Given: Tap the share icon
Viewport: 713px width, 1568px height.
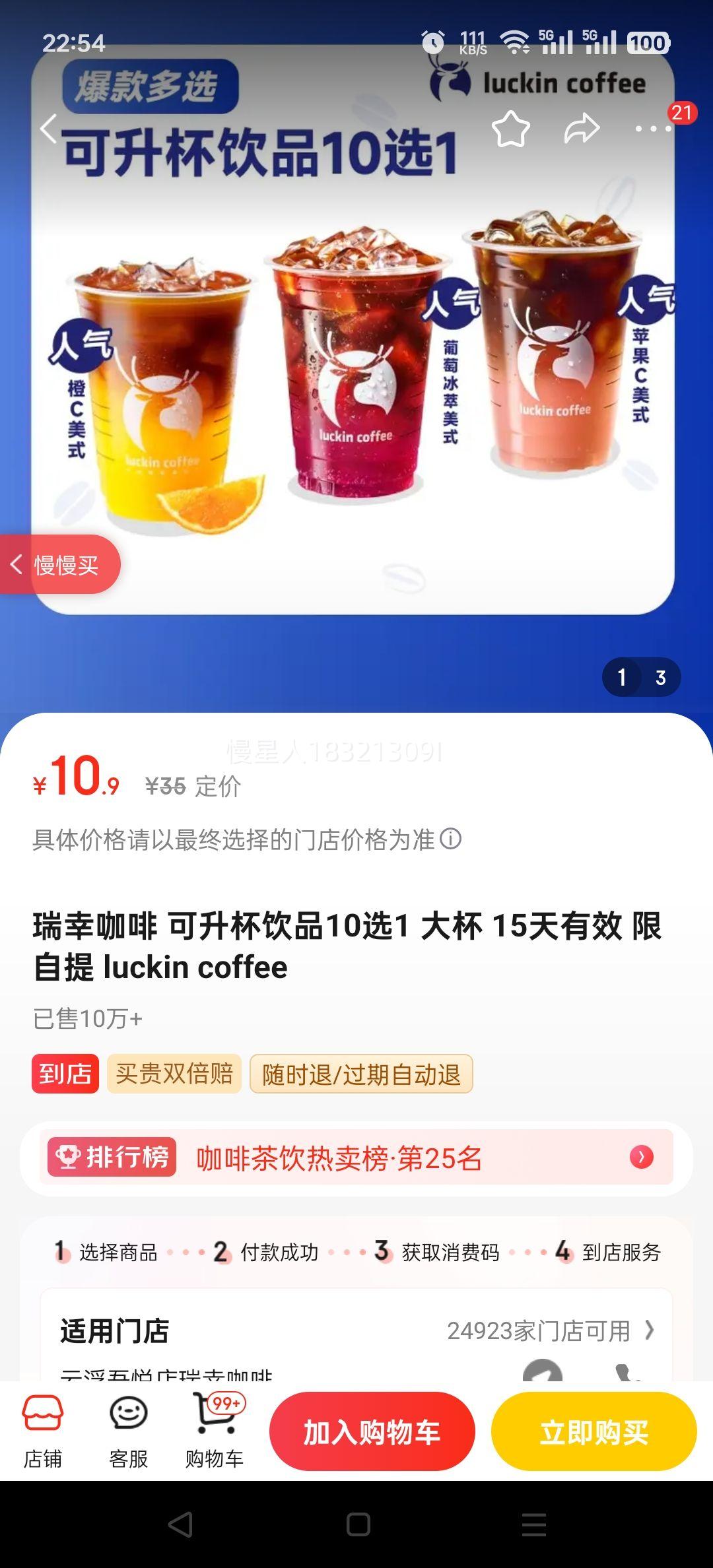Looking at the screenshot, I should [x=581, y=128].
